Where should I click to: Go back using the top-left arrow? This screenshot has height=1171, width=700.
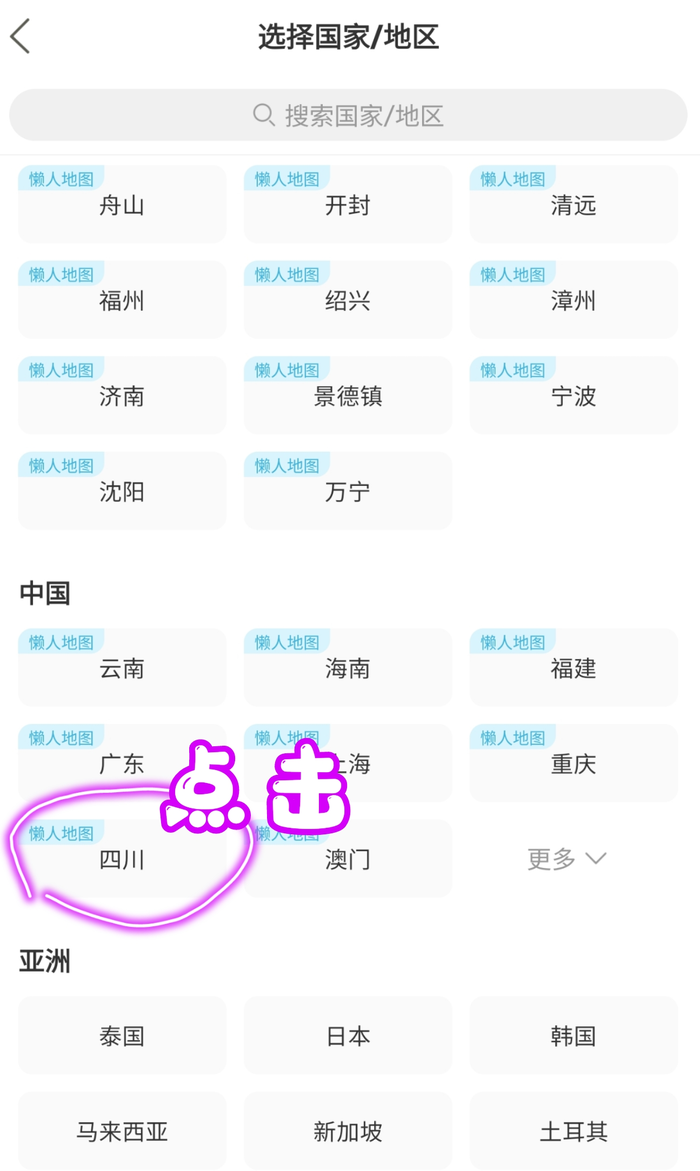tap(21, 37)
